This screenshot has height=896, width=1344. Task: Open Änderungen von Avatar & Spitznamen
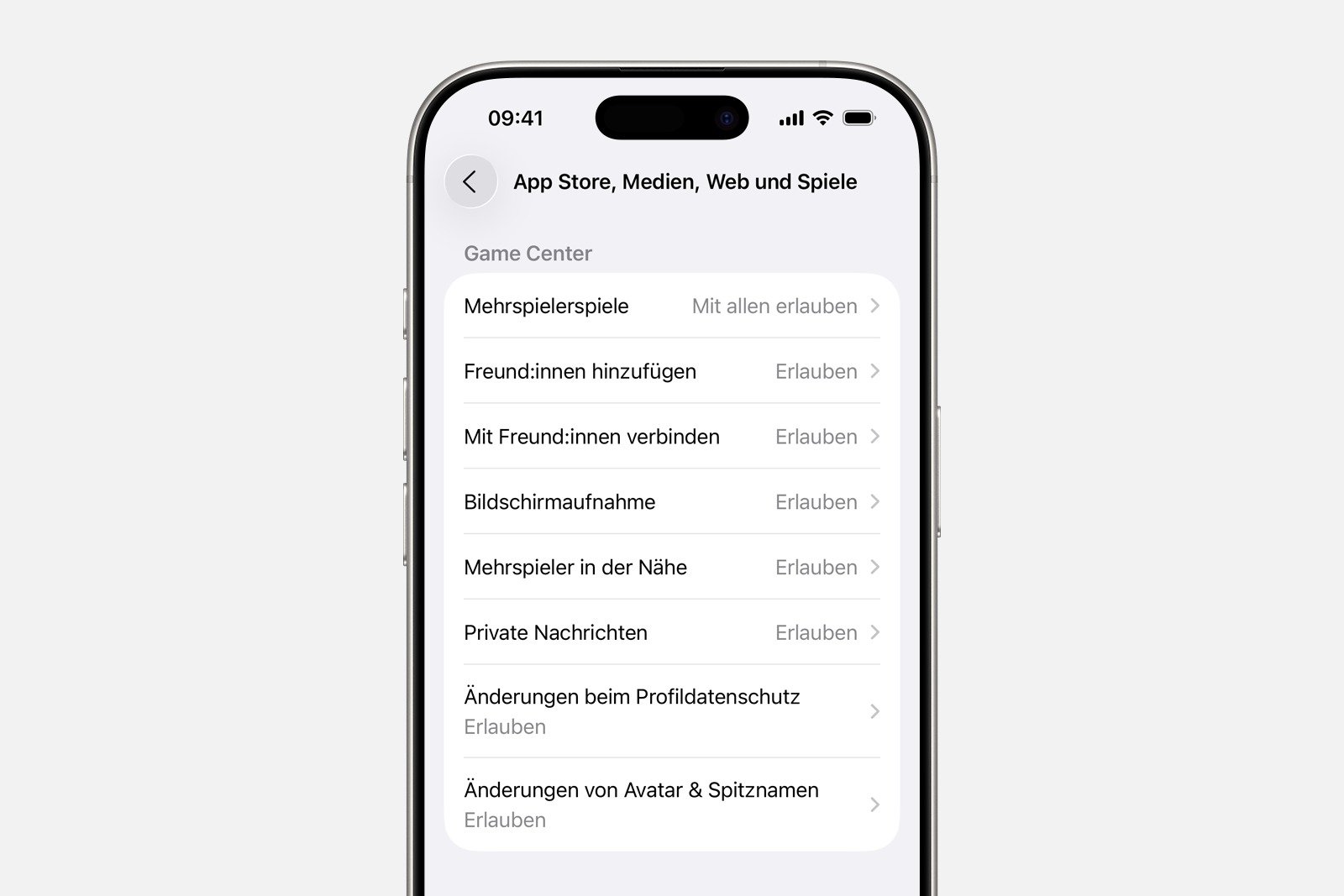pos(671,804)
